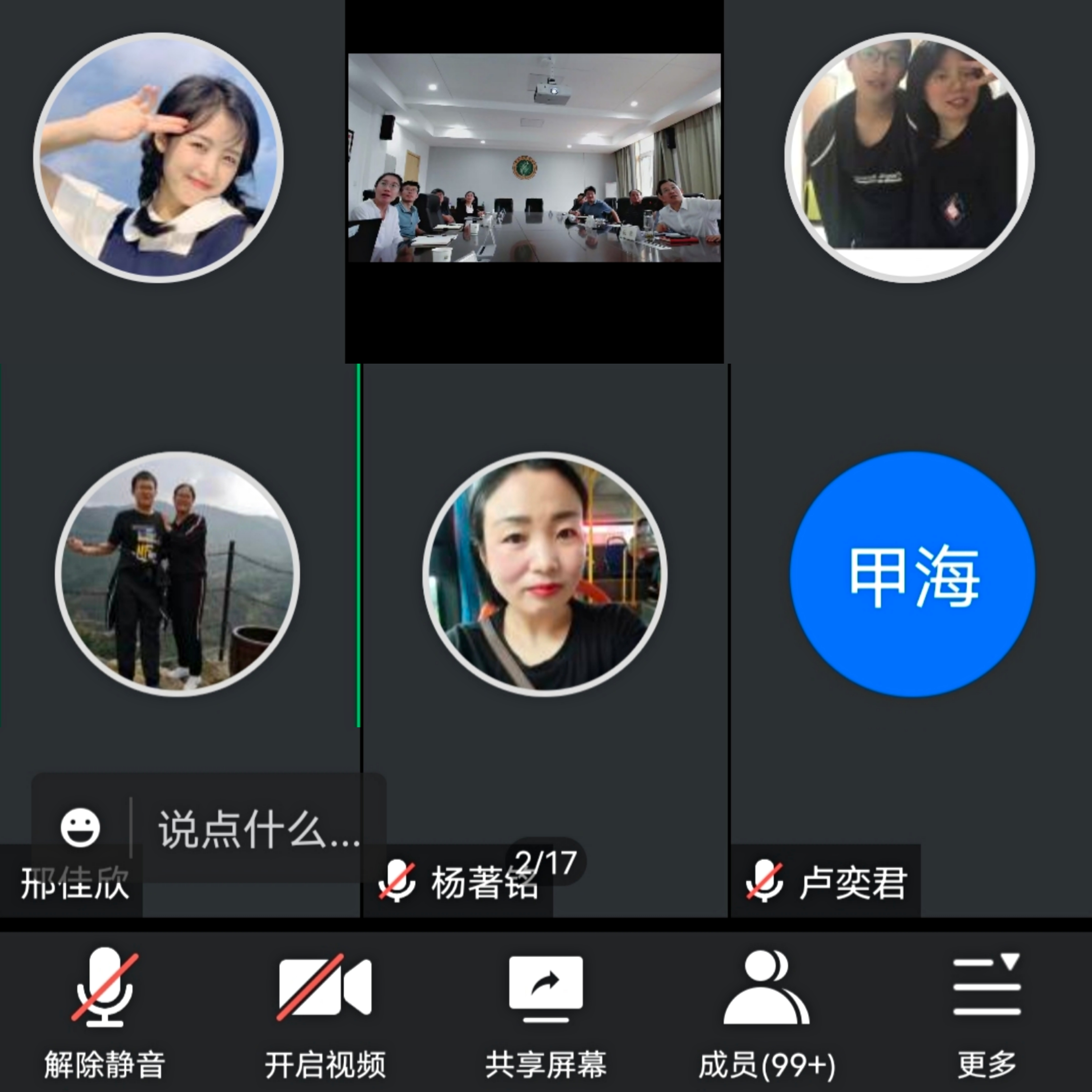Open the 更多 menu
This screenshot has height=1092, width=1092.
click(x=986, y=1012)
